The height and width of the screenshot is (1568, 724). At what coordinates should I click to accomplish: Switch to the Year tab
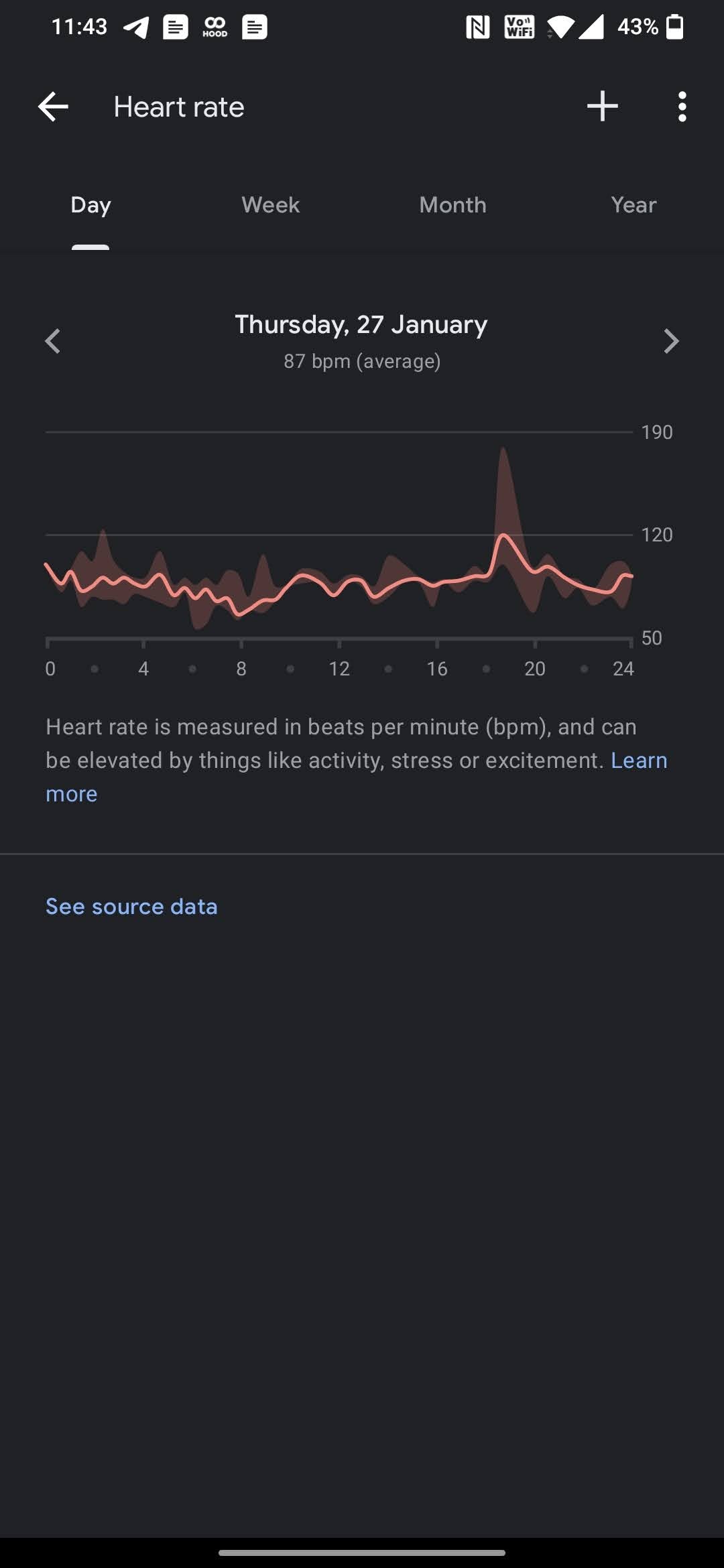pos(633,205)
